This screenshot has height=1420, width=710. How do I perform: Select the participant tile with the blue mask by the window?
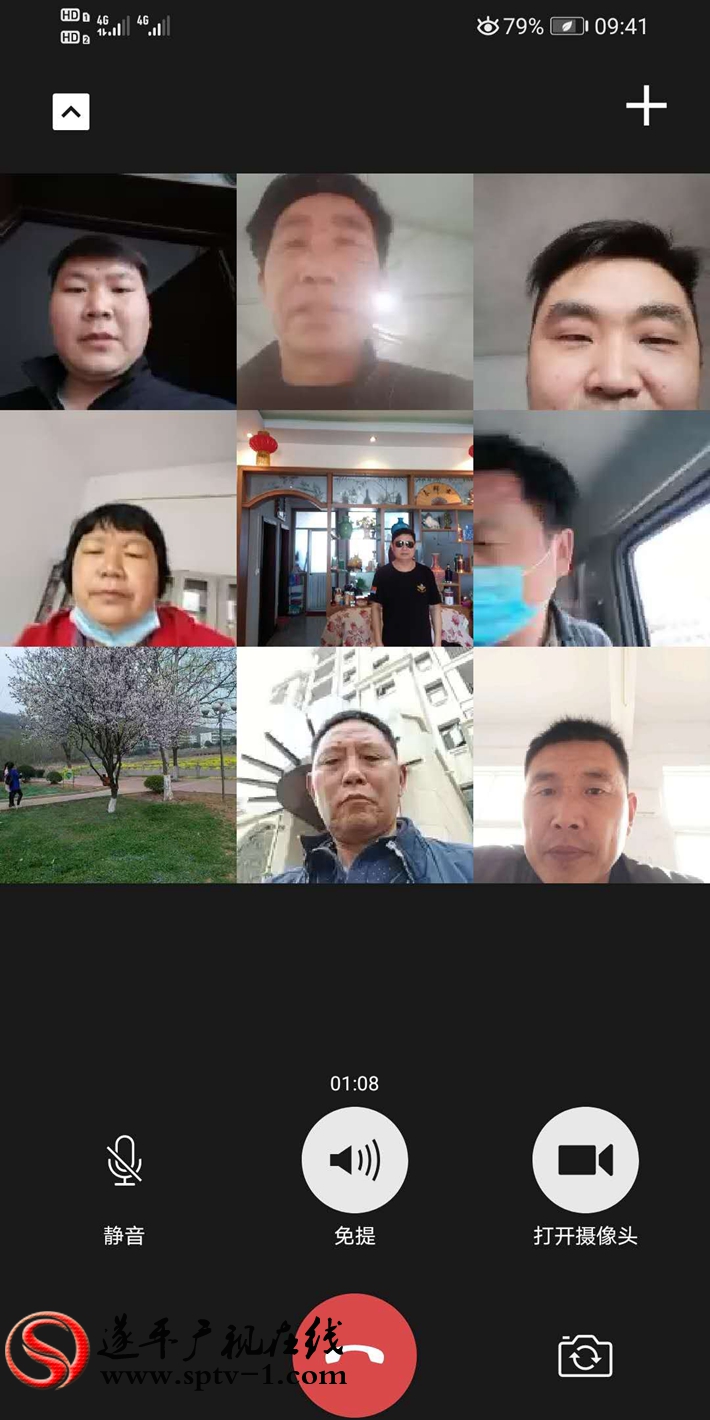click(591, 528)
